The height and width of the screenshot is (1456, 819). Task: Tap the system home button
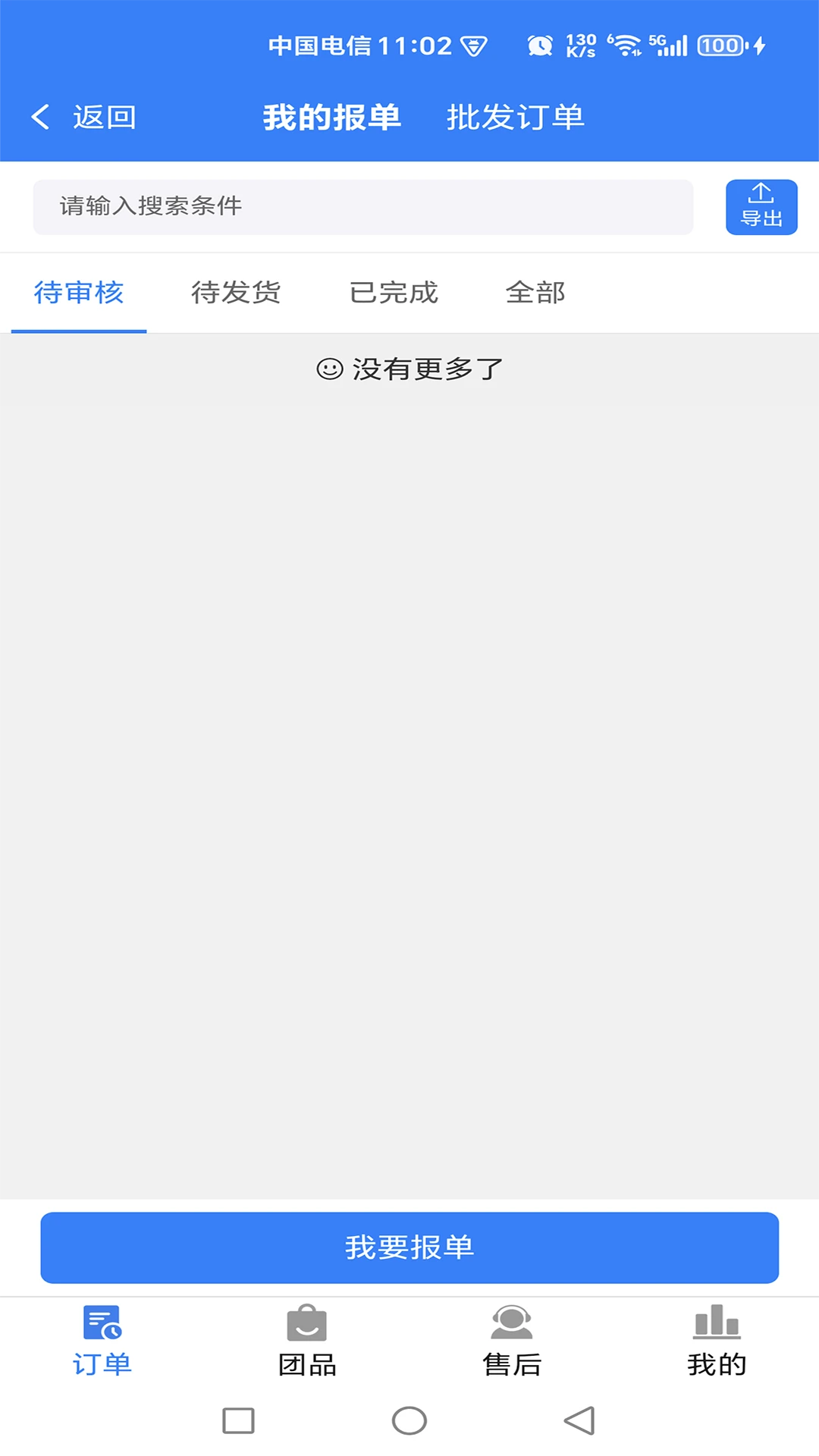[x=409, y=1420]
